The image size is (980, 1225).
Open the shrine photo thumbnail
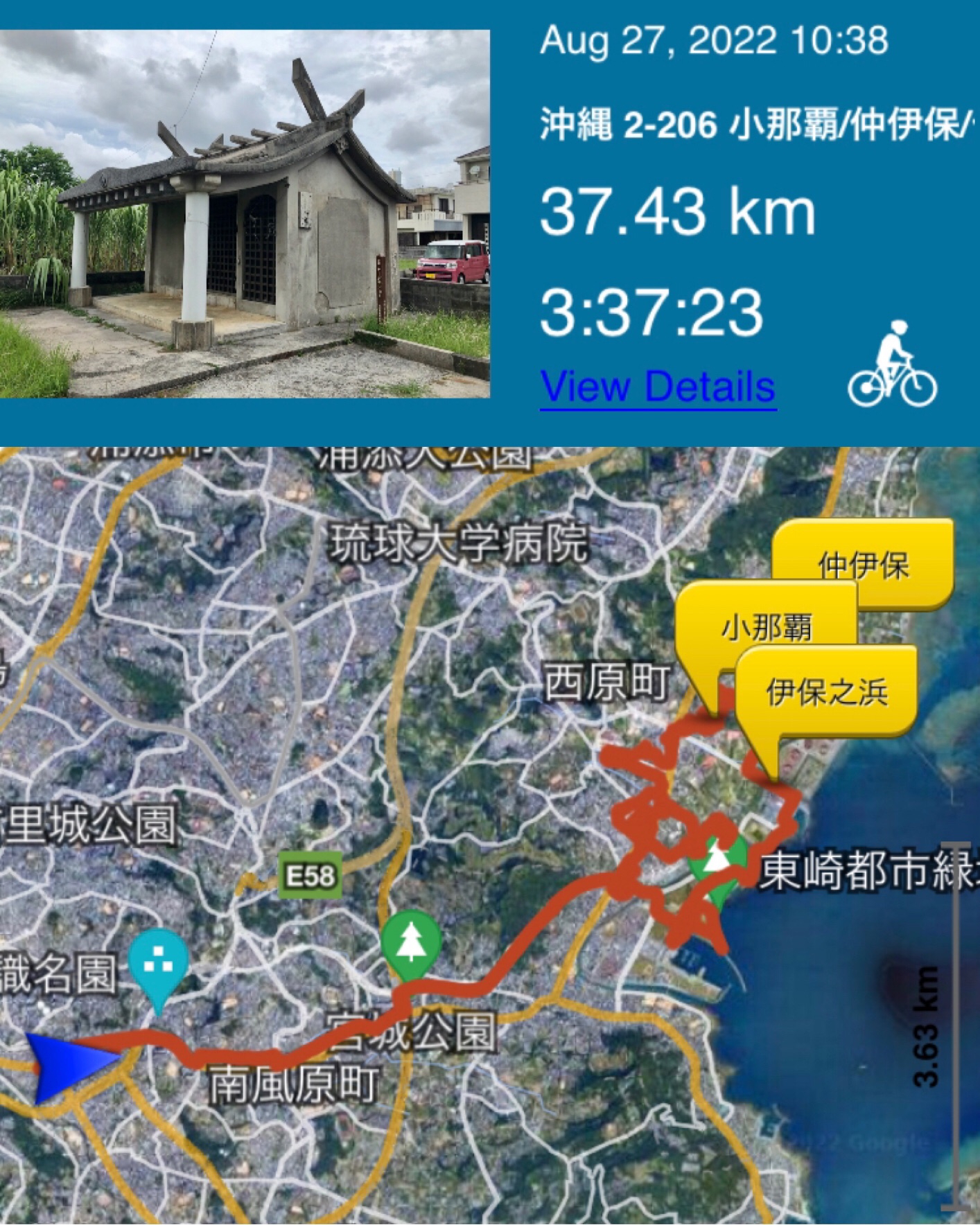coord(244,213)
